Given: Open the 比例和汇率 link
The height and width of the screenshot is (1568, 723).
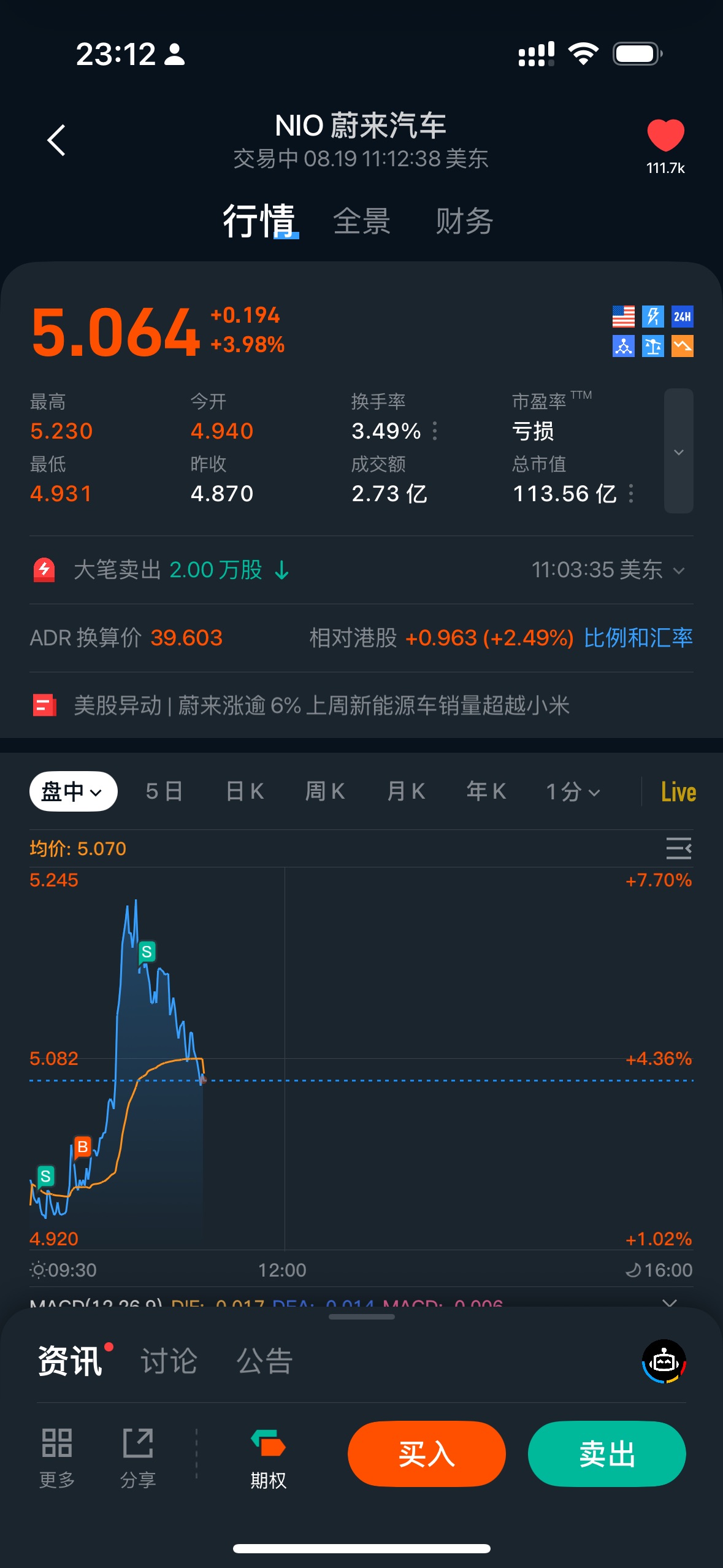Looking at the screenshot, I should [x=638, y=638].
